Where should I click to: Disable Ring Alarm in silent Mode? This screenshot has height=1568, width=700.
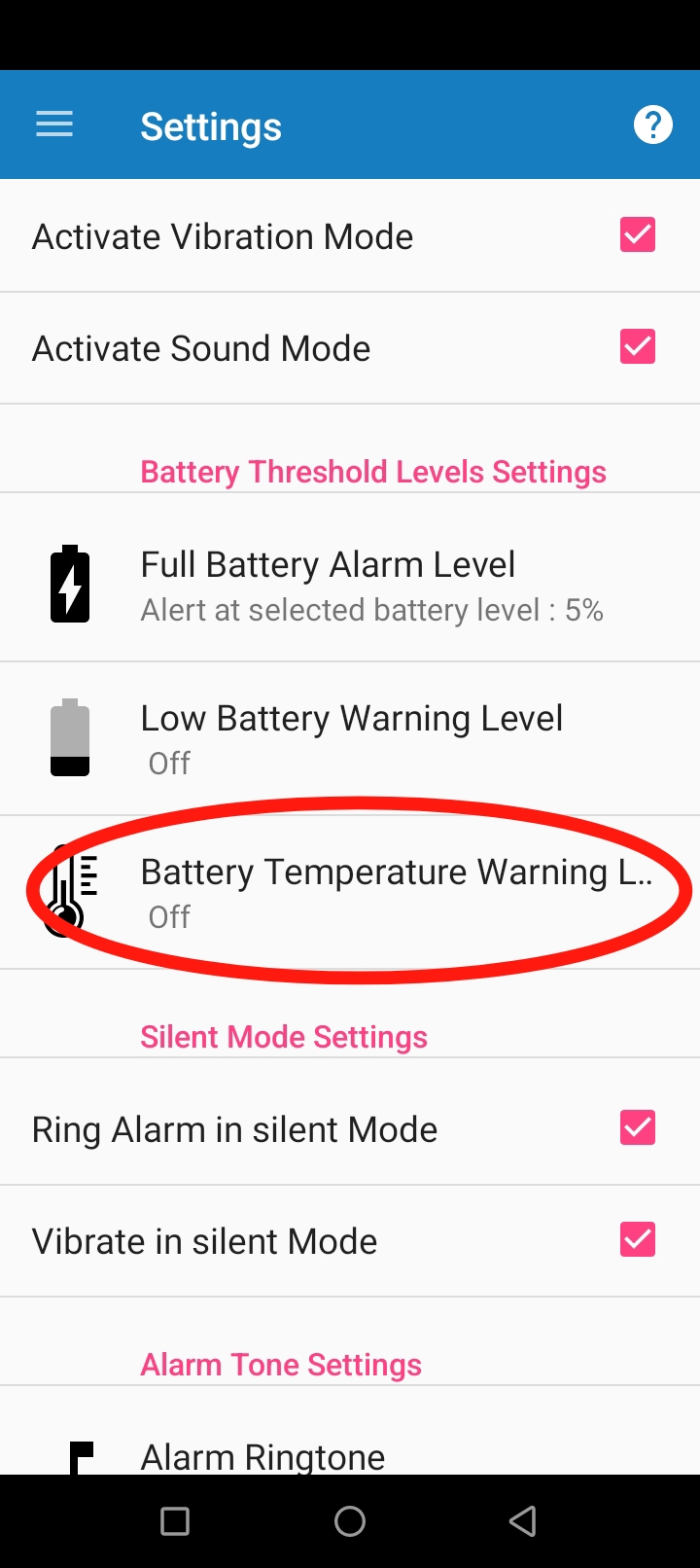coord(637,1128)
